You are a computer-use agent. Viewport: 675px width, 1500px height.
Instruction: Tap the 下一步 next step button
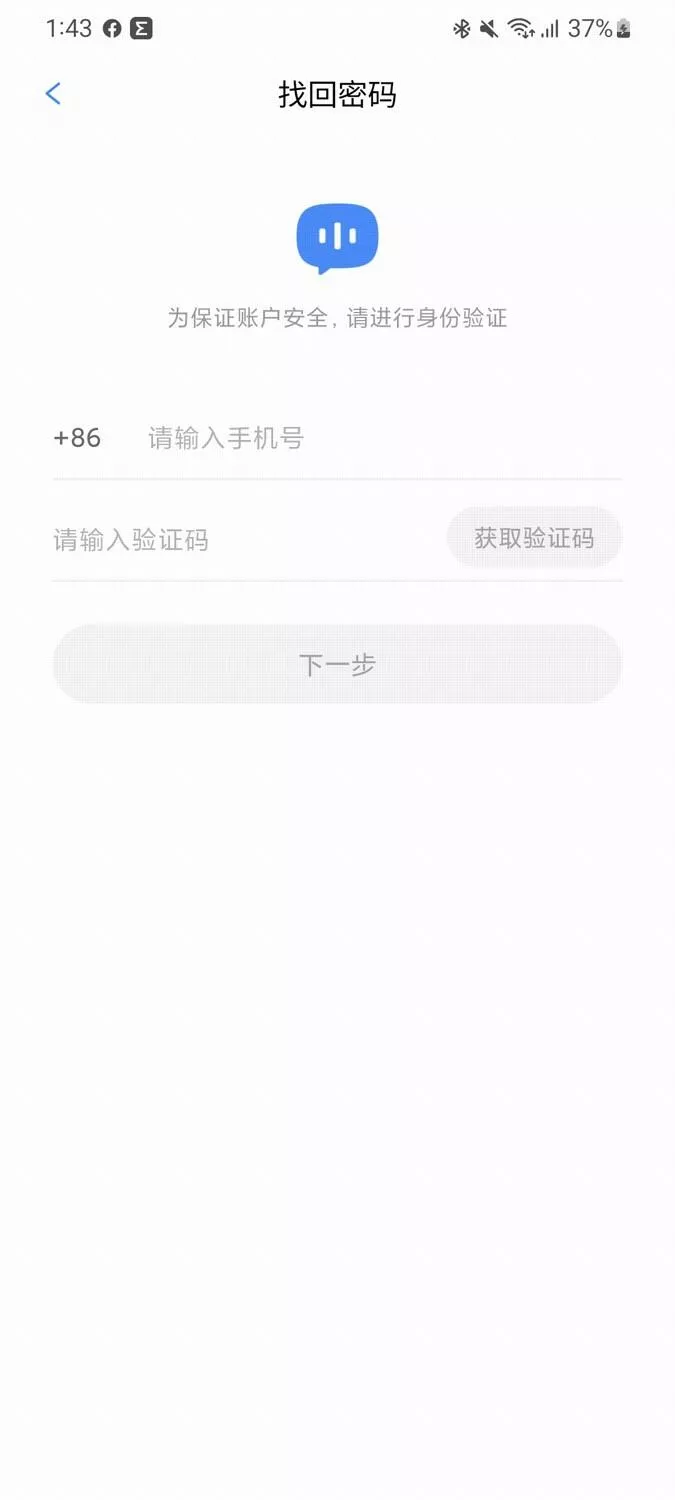coord(337,664)
